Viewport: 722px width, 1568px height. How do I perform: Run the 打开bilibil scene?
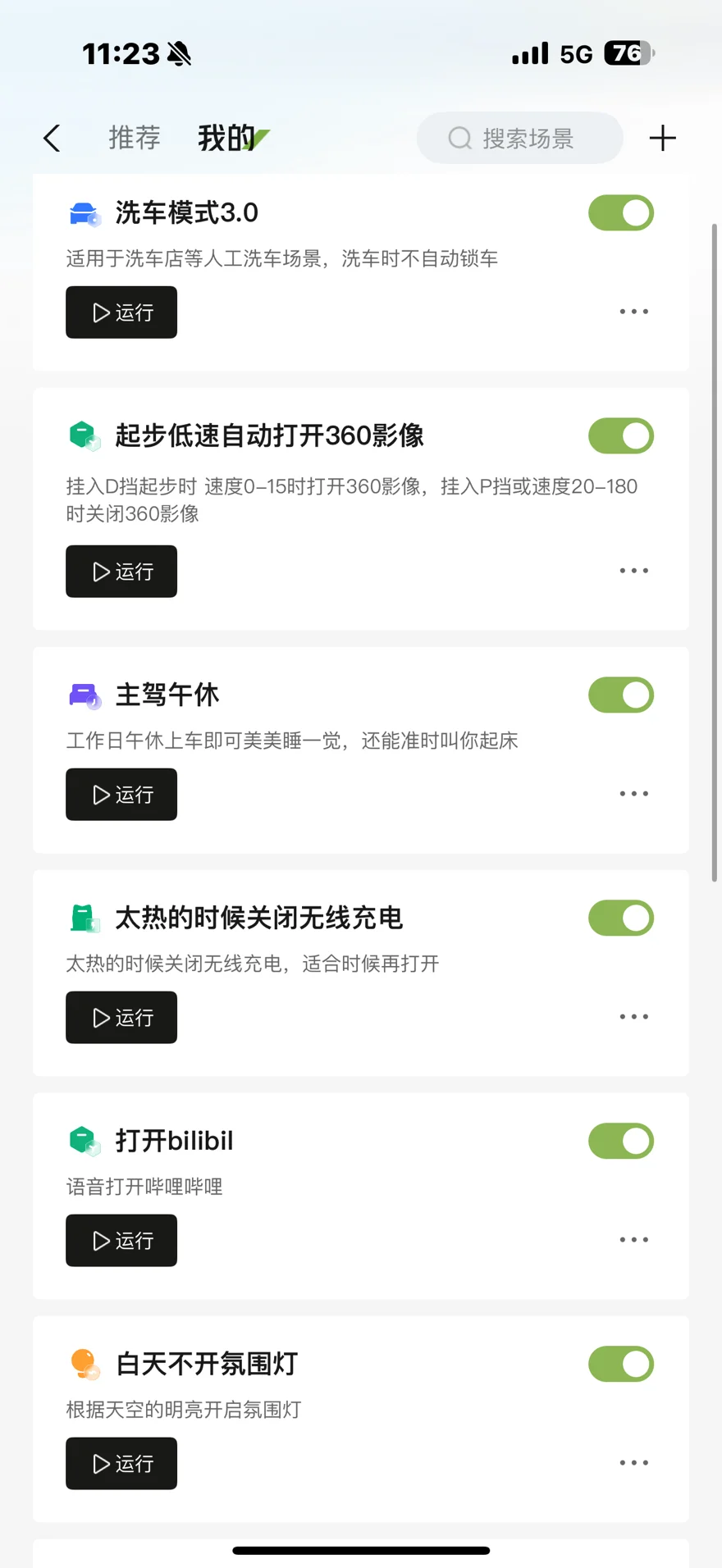(121, 1241)
